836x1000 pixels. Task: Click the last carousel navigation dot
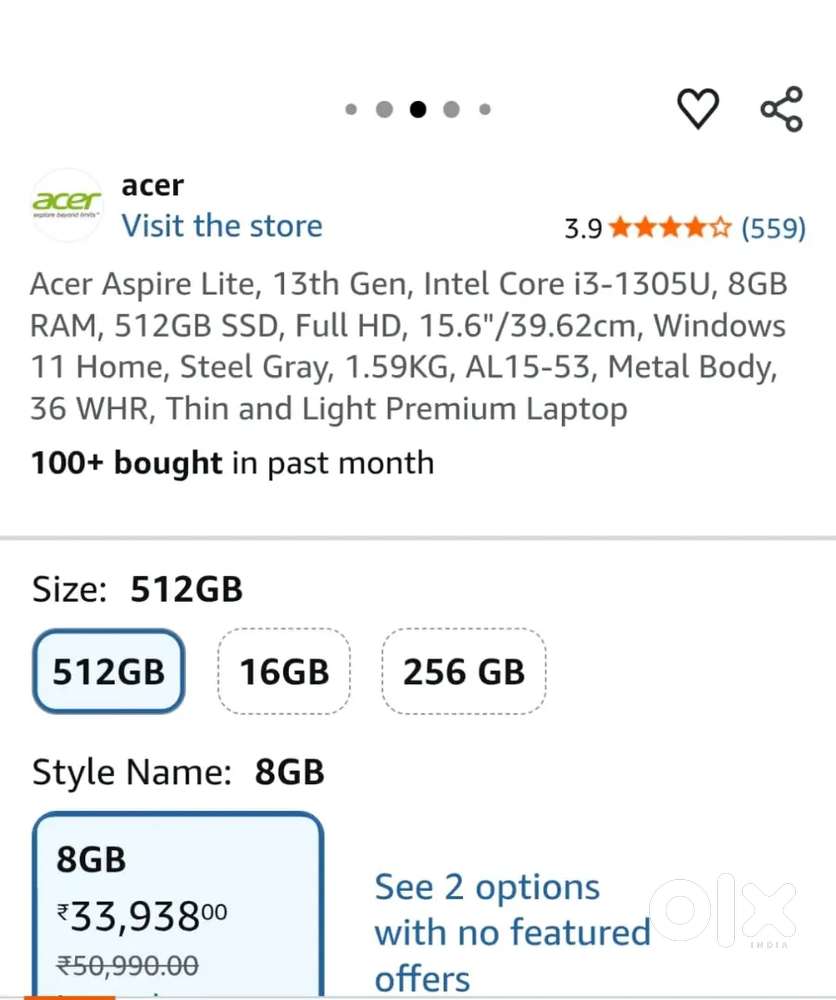click(x=486, y=109)
